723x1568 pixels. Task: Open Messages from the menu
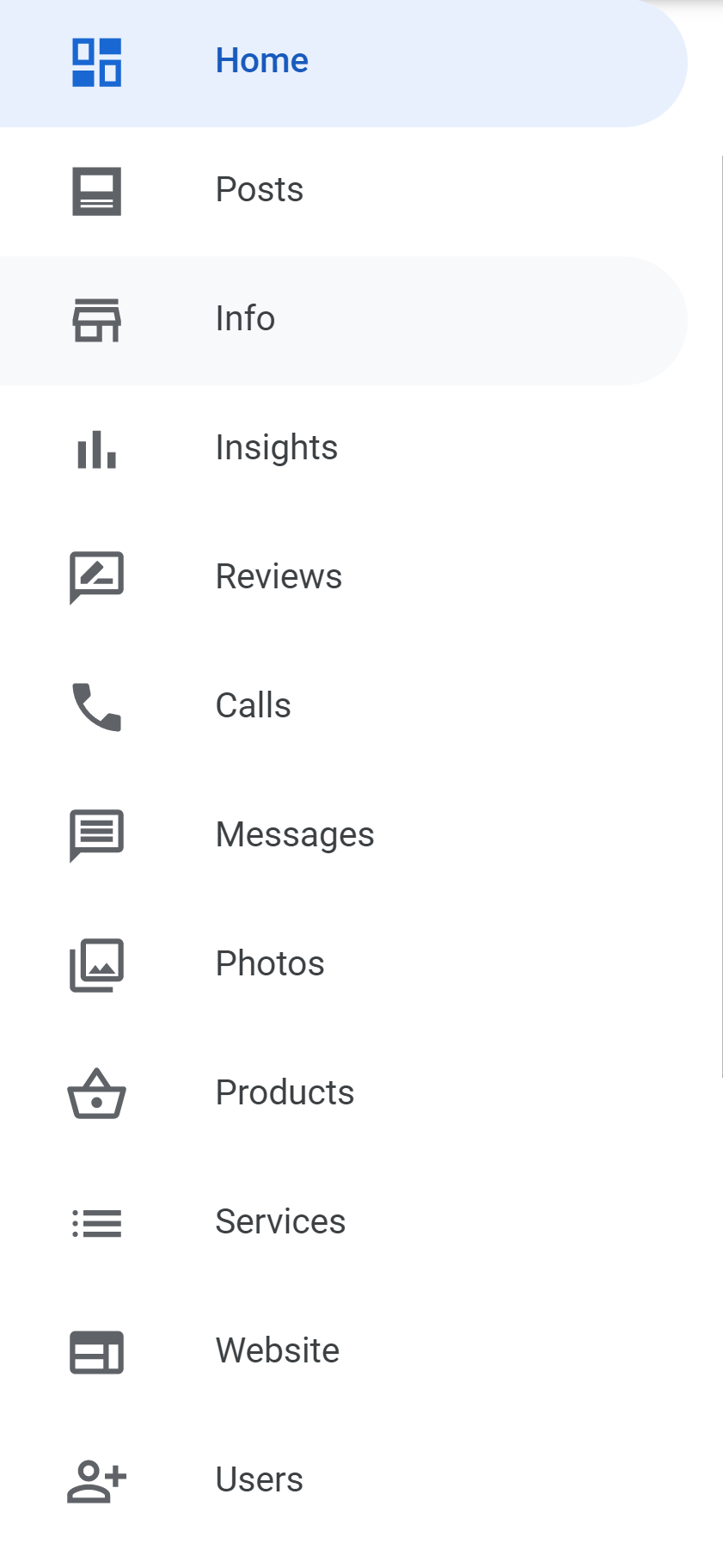(x=294, y=835)
